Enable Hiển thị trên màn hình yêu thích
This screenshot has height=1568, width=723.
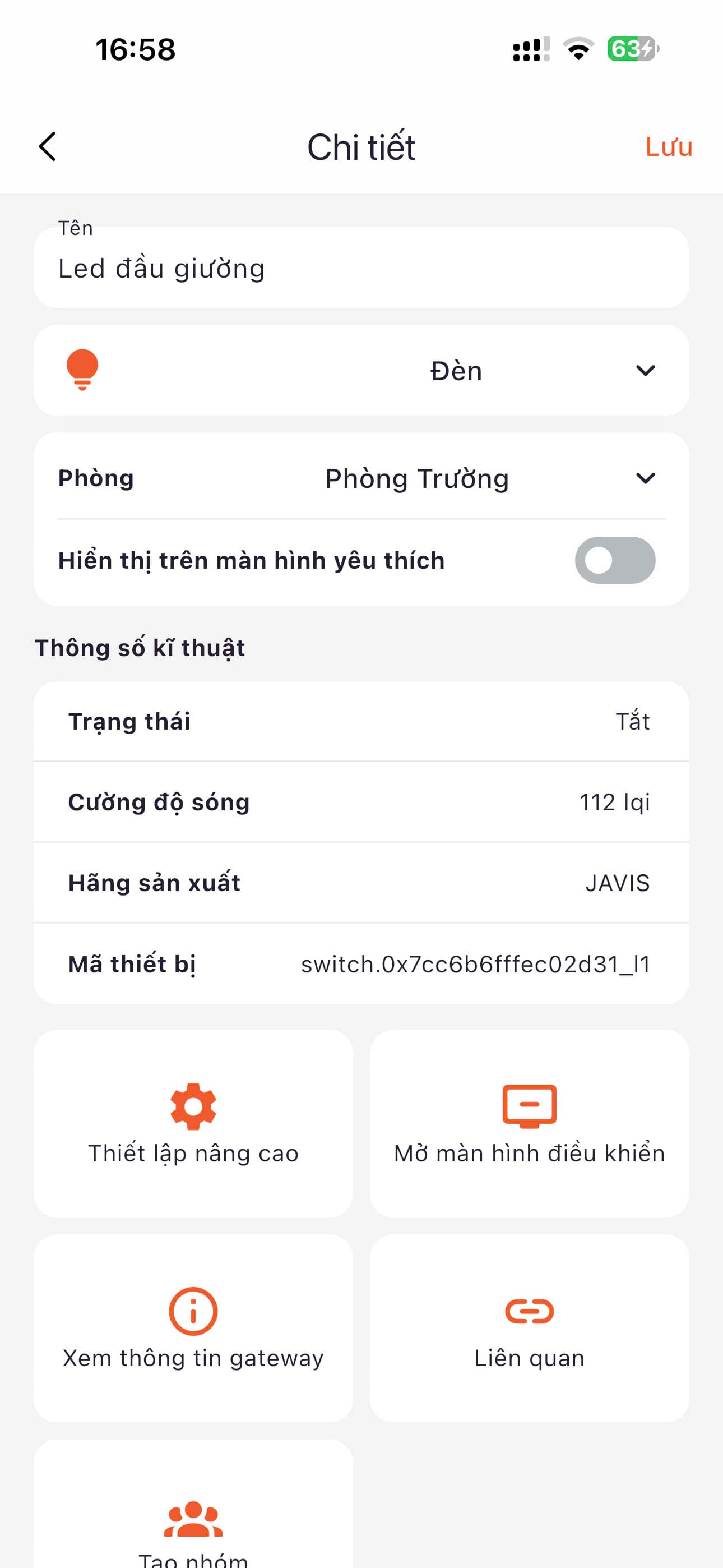615,560
